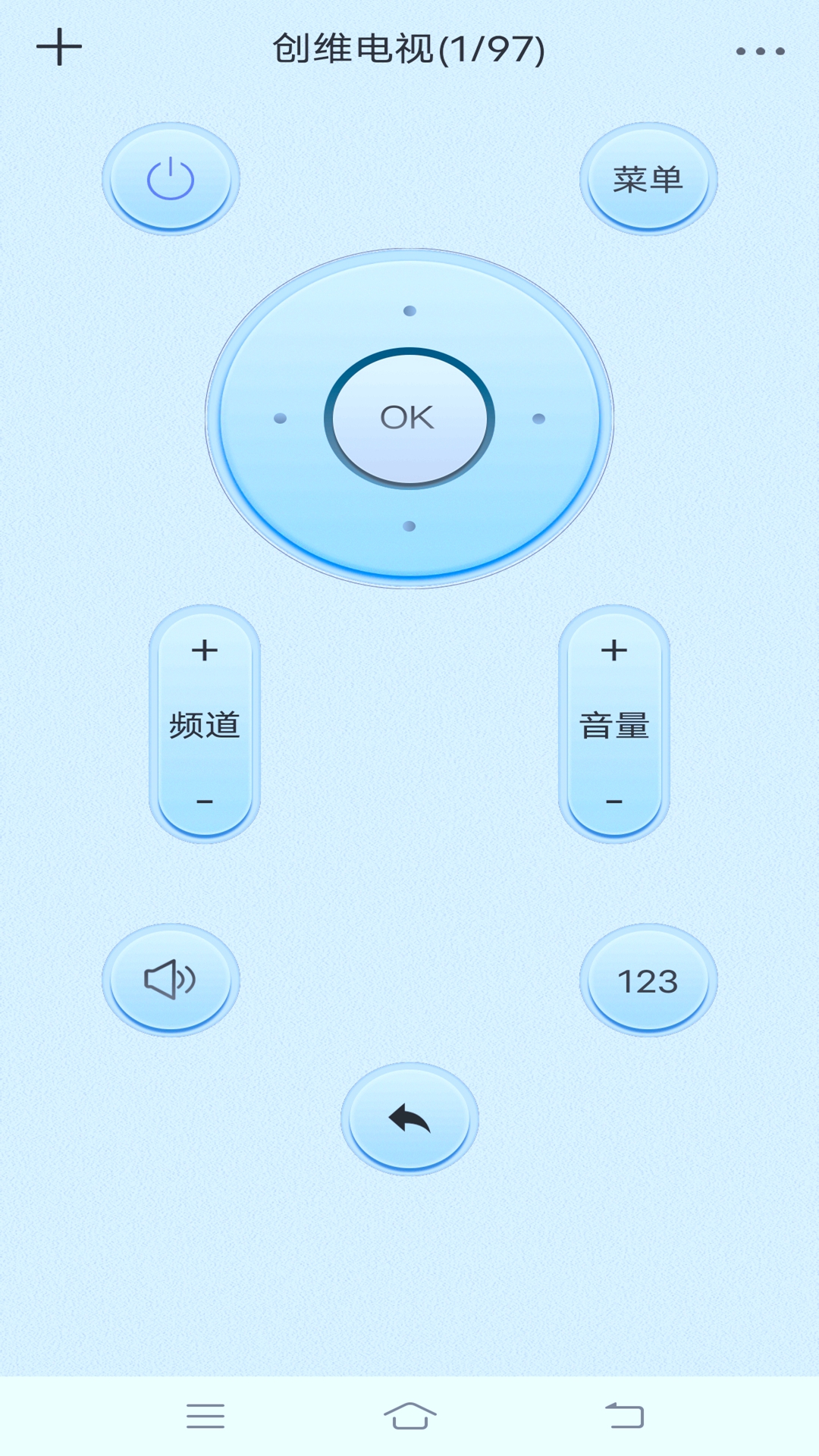The width and height of the screenshot is (819, 1456).
Task: Open the system recent apps menu
Action: coord(206,1416)
